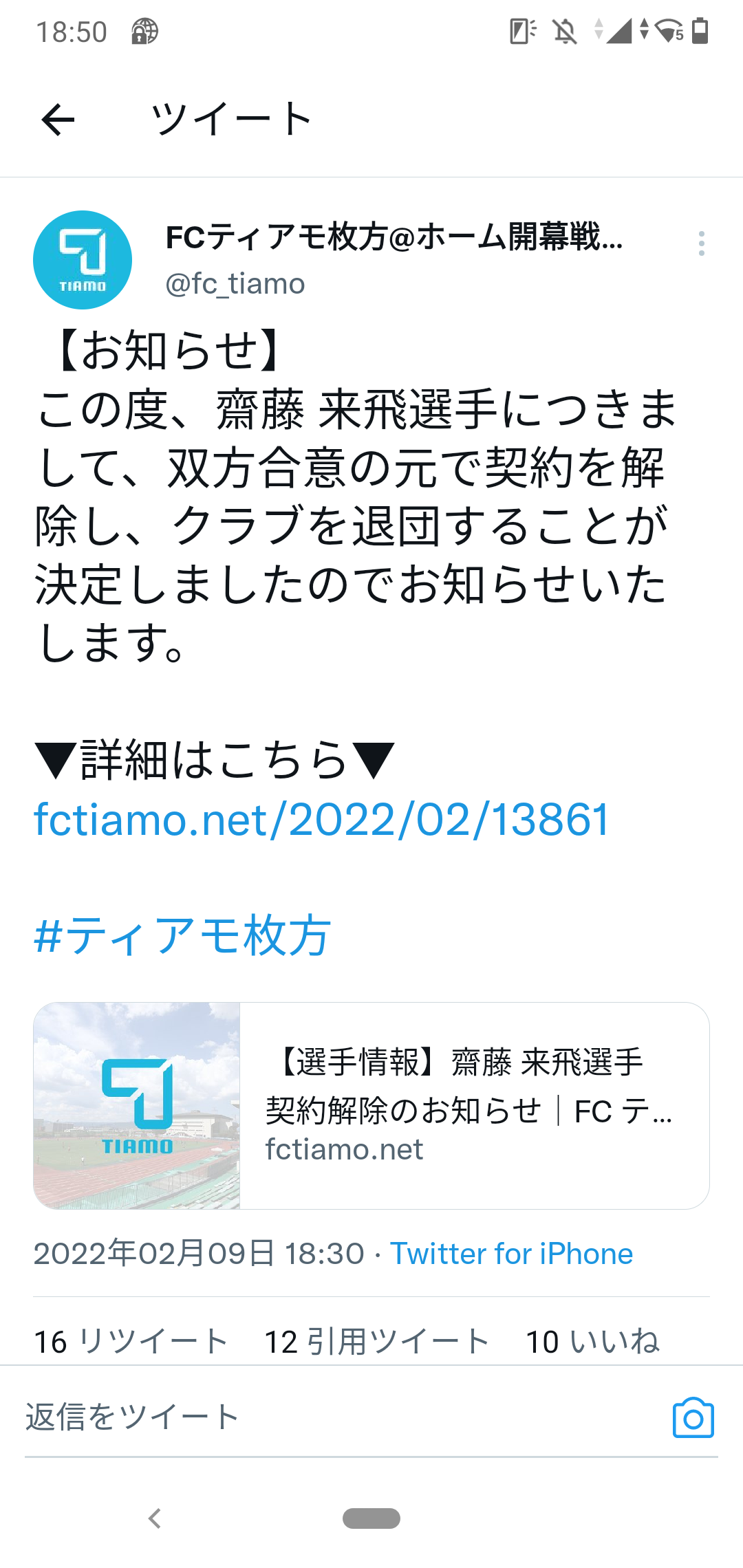Tap the system home pill
This screenshot has height=1568, width=743.
coord(371,1518)
